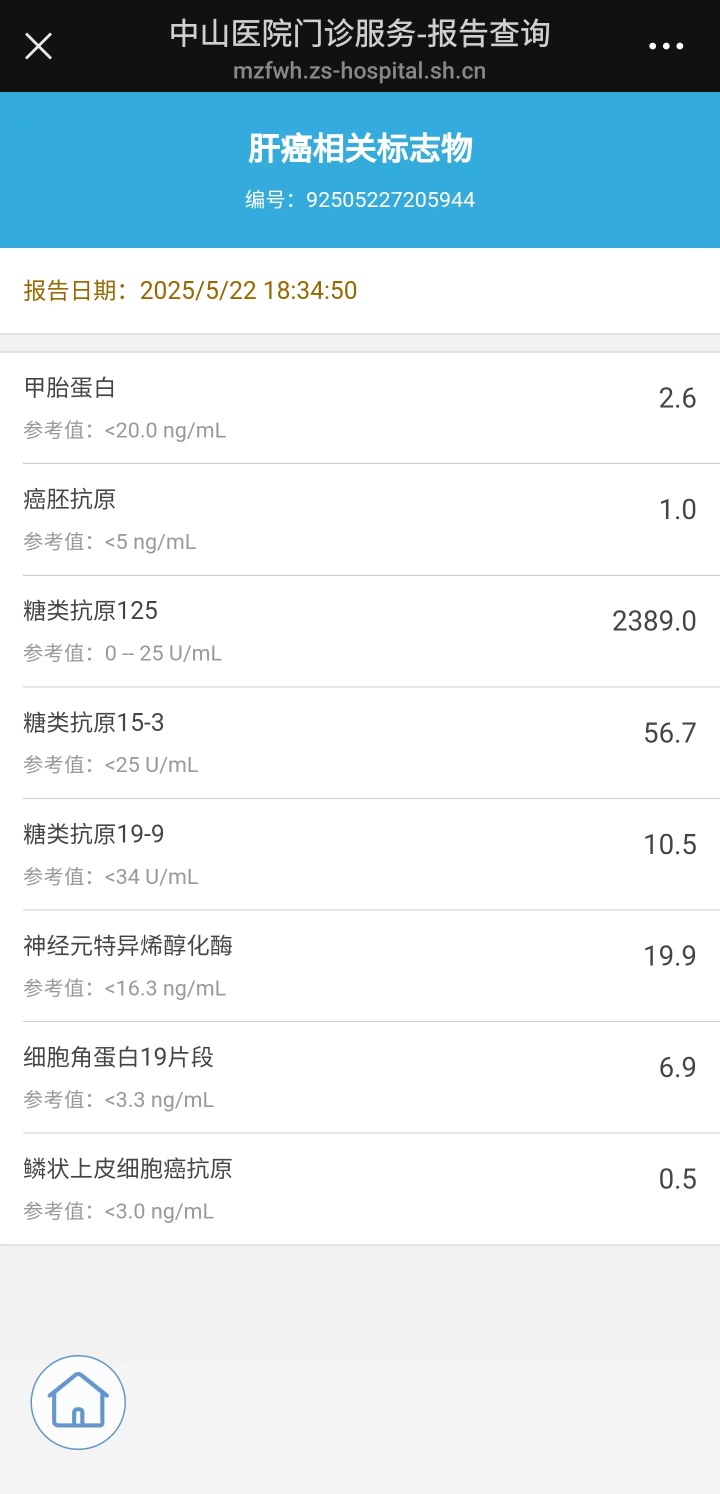
Task: Open the three-dot overflow menu
Action: pos(666,46)
